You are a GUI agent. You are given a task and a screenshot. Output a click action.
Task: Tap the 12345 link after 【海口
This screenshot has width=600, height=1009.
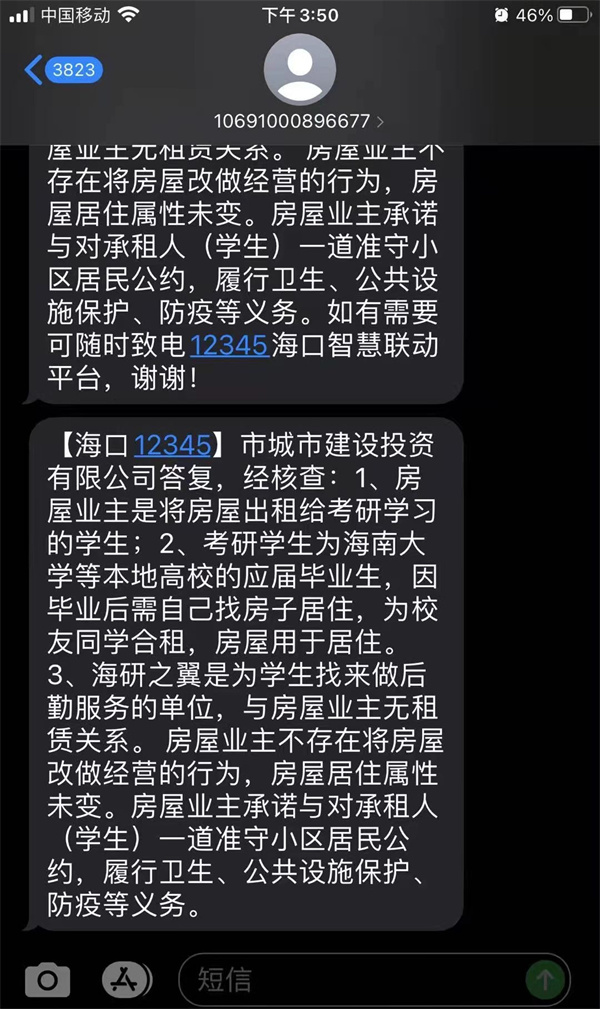tap(171, 444)
